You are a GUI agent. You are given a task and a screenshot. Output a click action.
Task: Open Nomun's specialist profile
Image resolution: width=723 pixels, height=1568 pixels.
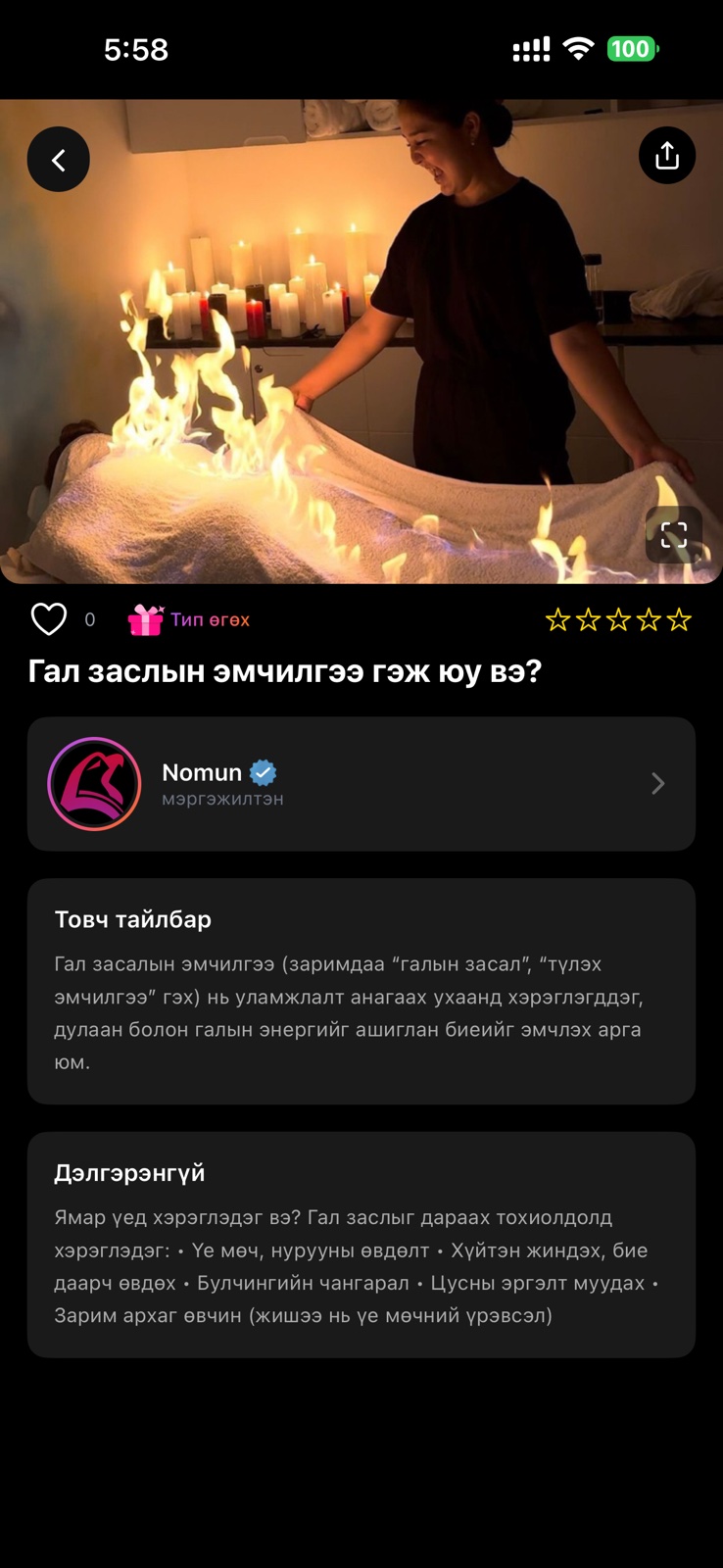361,783
